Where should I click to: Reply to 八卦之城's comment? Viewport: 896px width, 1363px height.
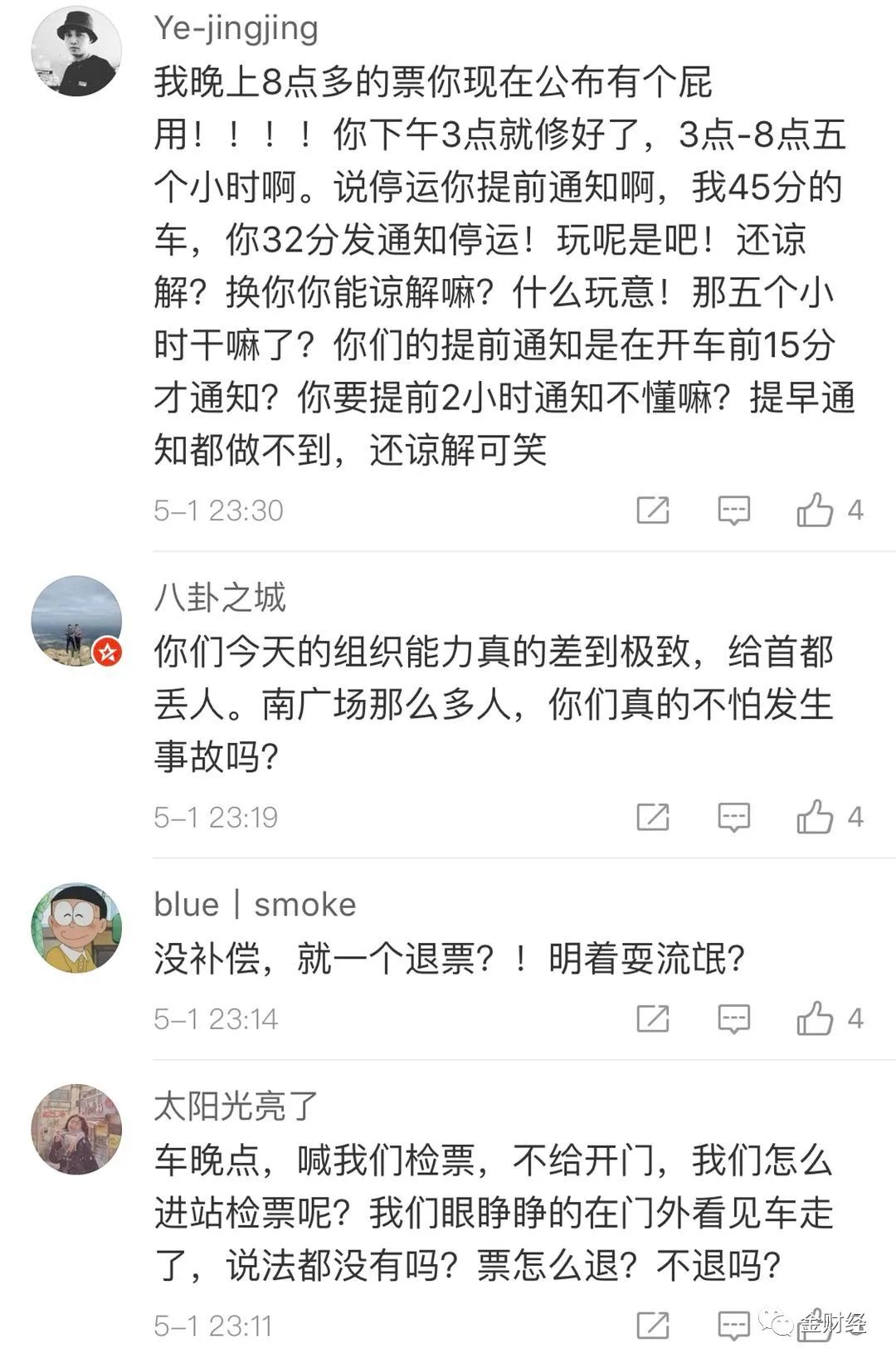(734, 817)
